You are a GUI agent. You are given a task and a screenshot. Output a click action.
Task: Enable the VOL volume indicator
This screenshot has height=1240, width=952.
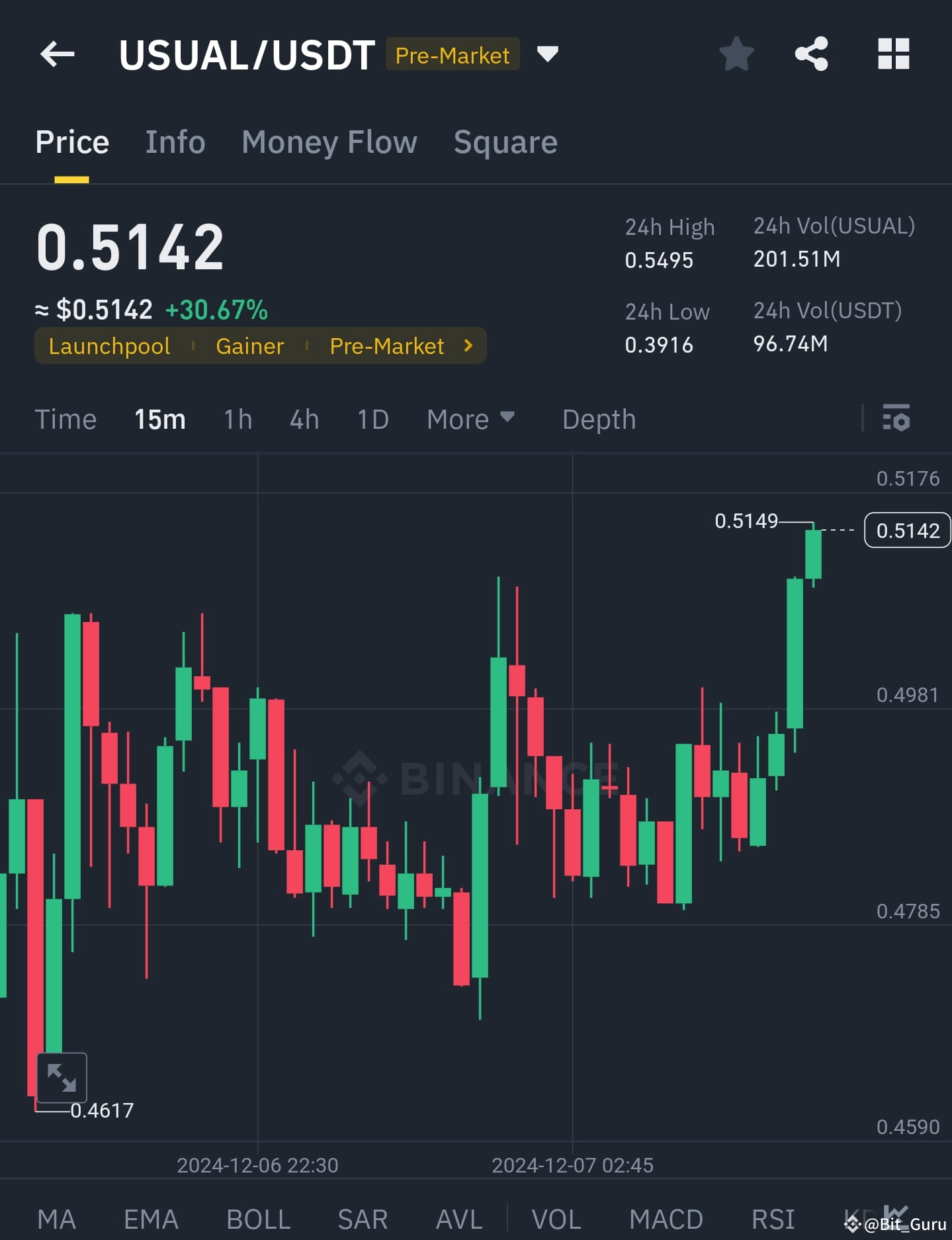coord(556,1218)
